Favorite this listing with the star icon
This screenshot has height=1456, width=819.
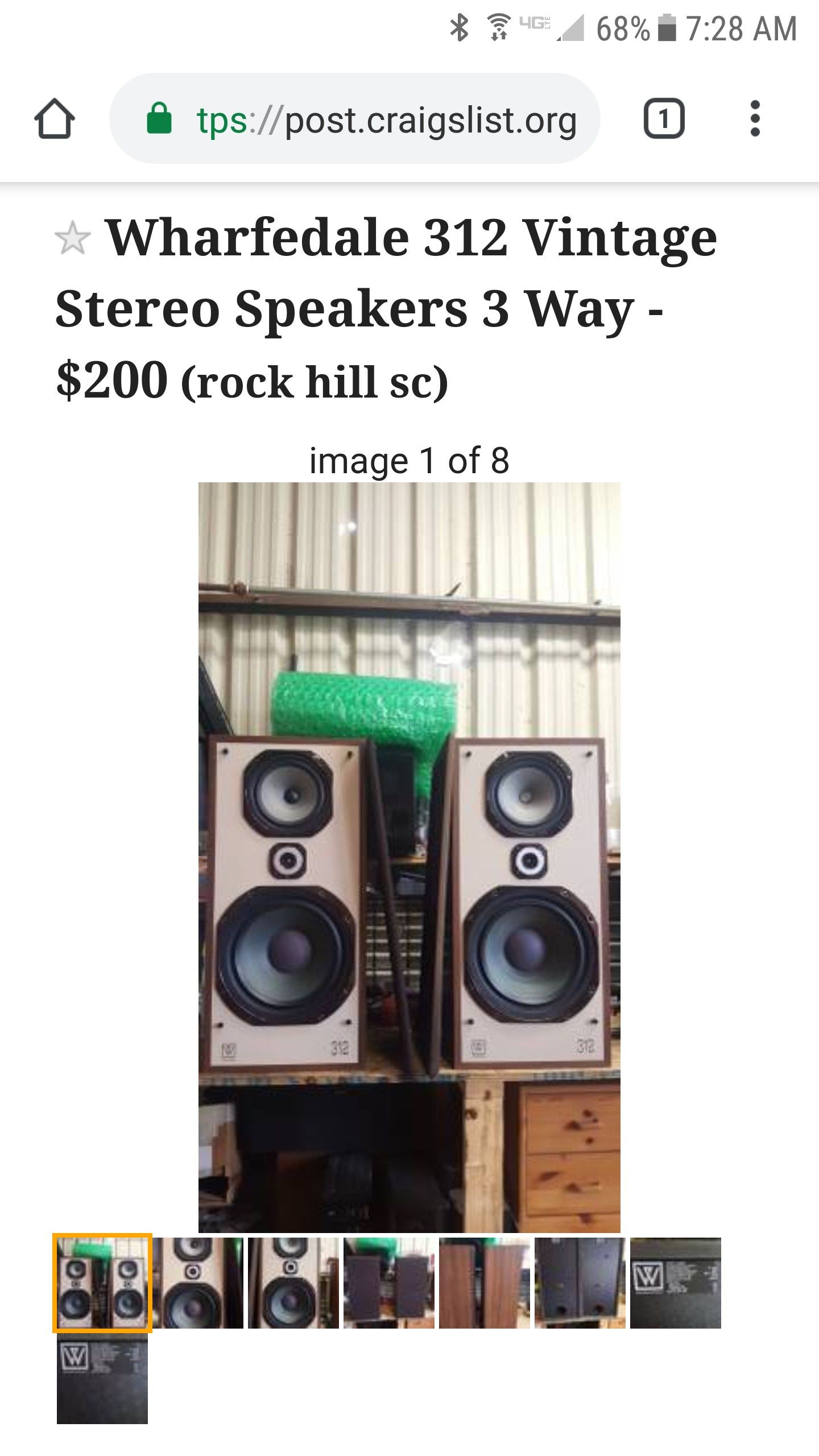pos(72,239)
